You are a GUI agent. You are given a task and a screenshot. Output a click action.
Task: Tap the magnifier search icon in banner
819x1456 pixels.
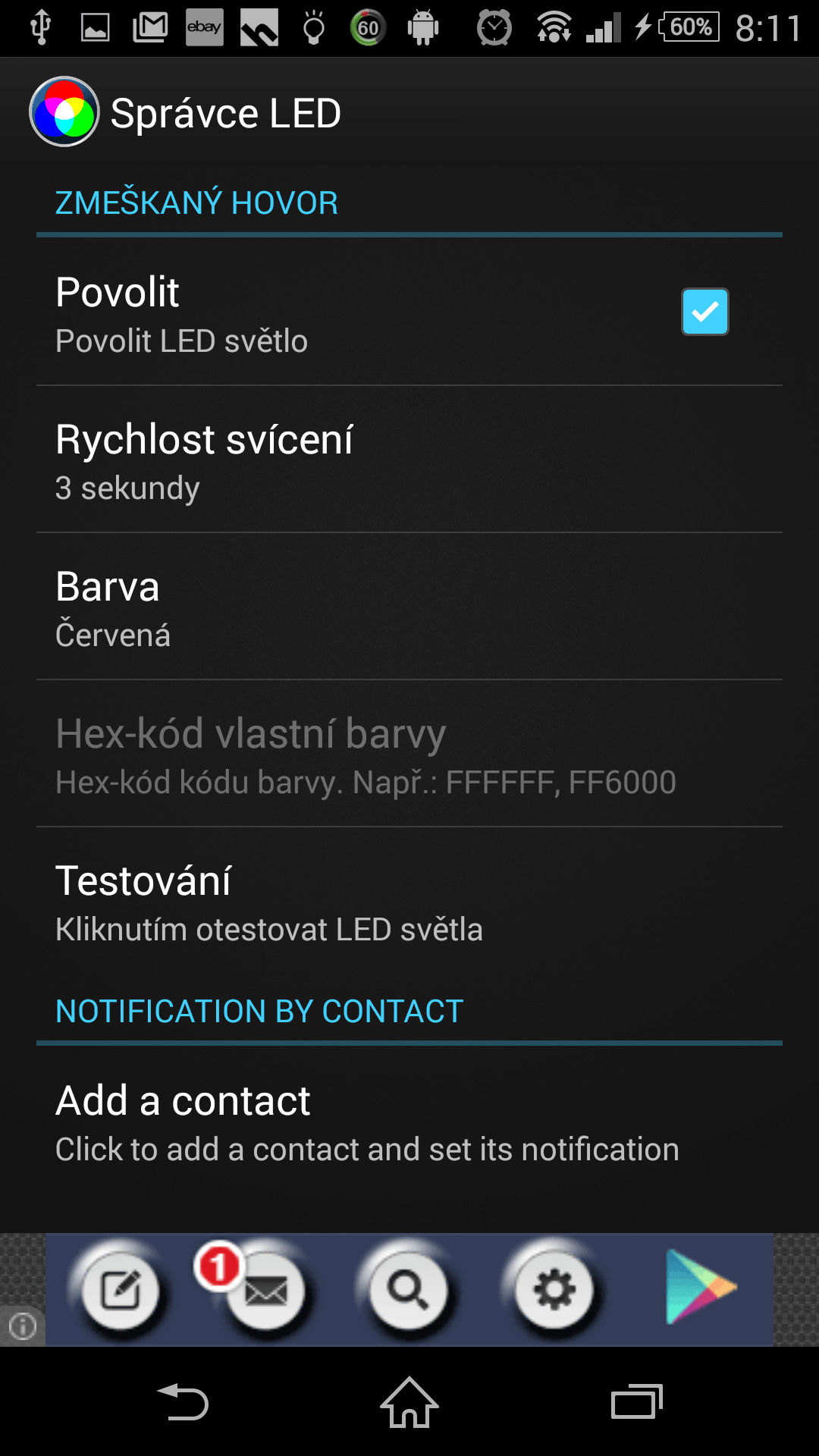click(409, 1290)
